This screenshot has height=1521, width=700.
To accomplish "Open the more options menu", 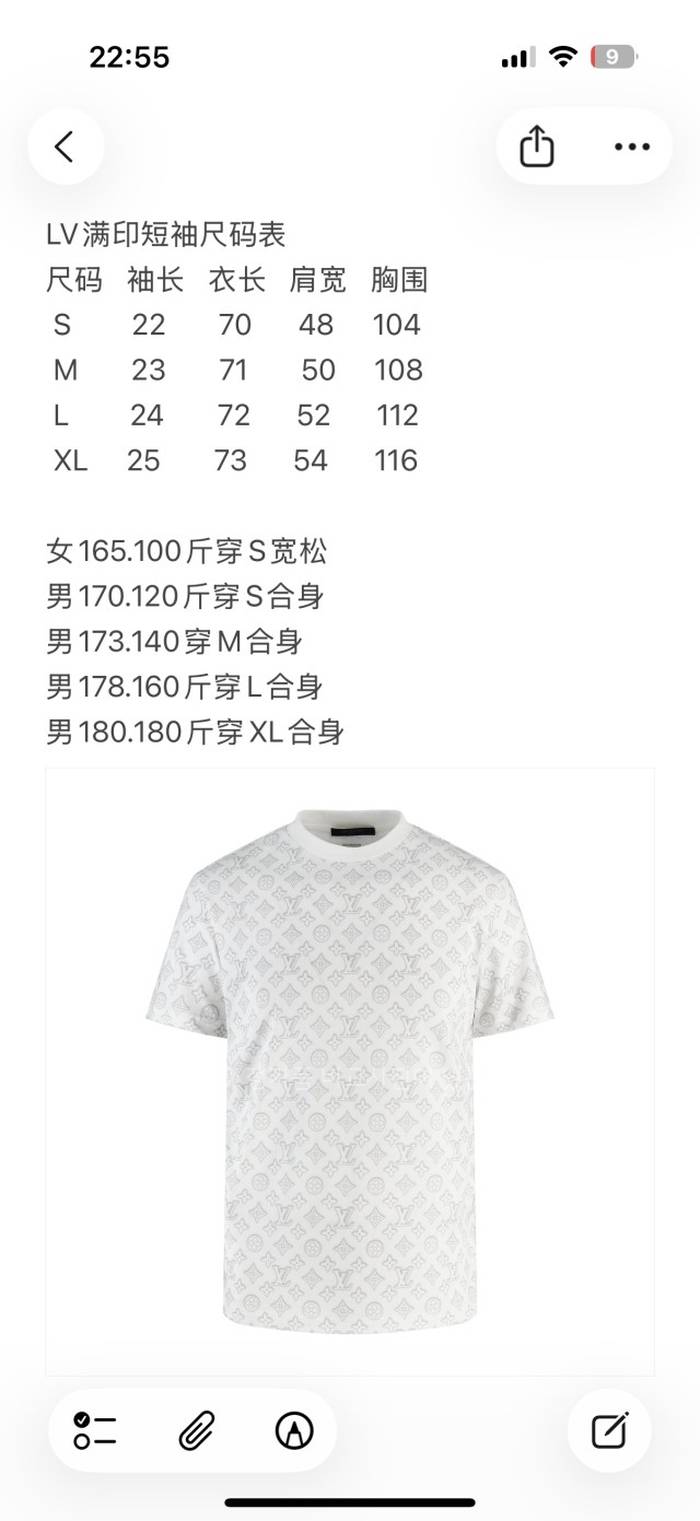I will pyautogui.click(x=632, y=147).
